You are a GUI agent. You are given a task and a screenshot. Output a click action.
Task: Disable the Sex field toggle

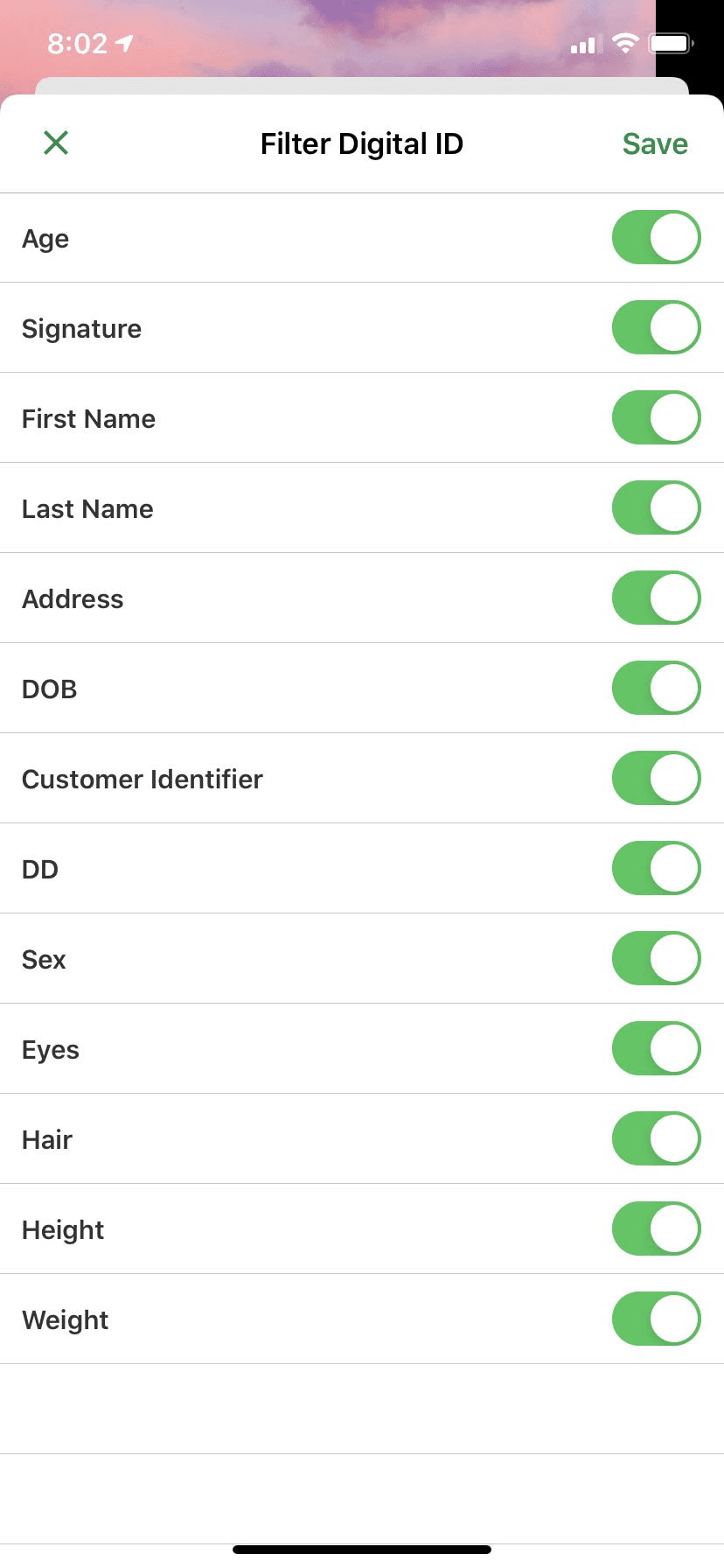(x=657, y=958)
